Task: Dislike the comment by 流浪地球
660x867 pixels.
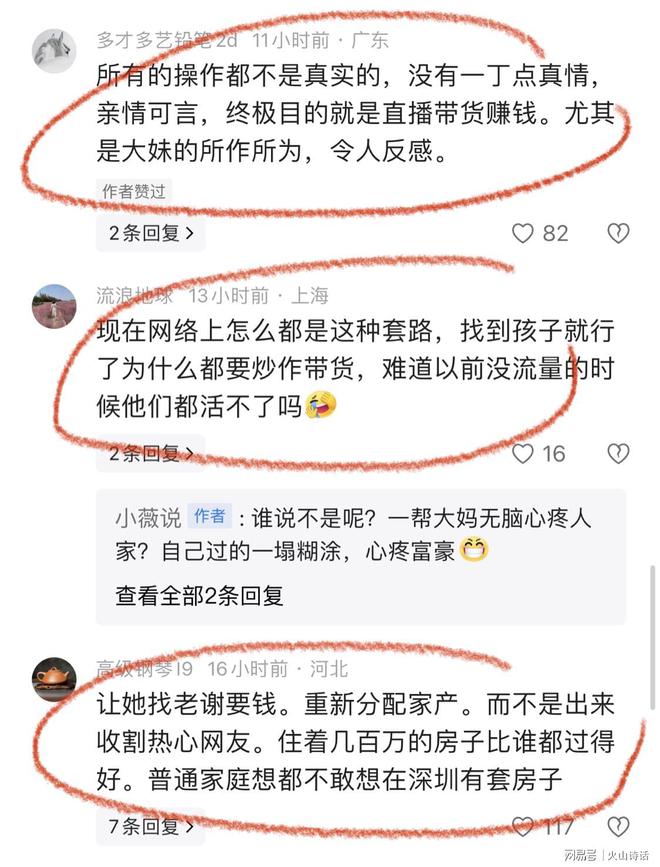Action: tap(618, 453)
